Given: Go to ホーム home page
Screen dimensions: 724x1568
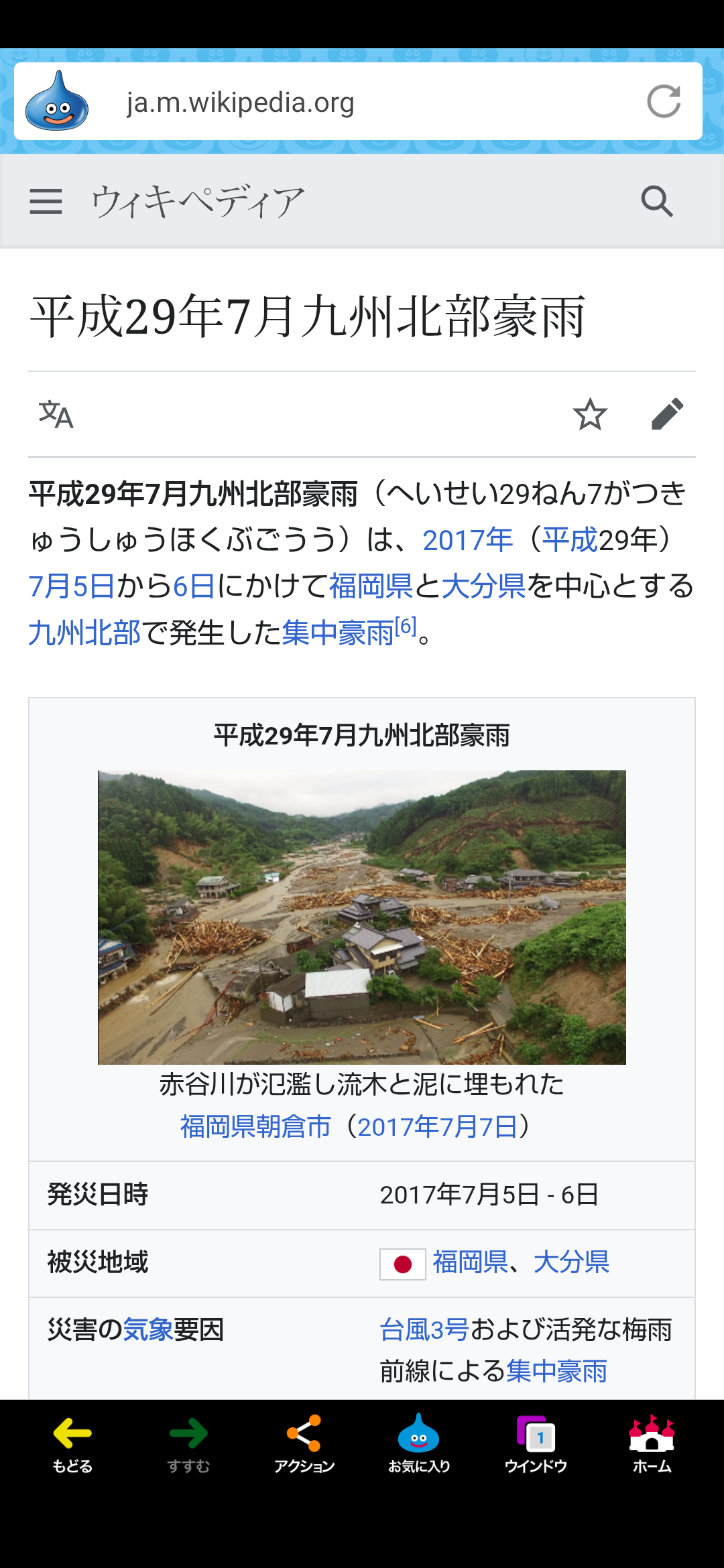Looking at the screenshot, I should point(652,1444).
